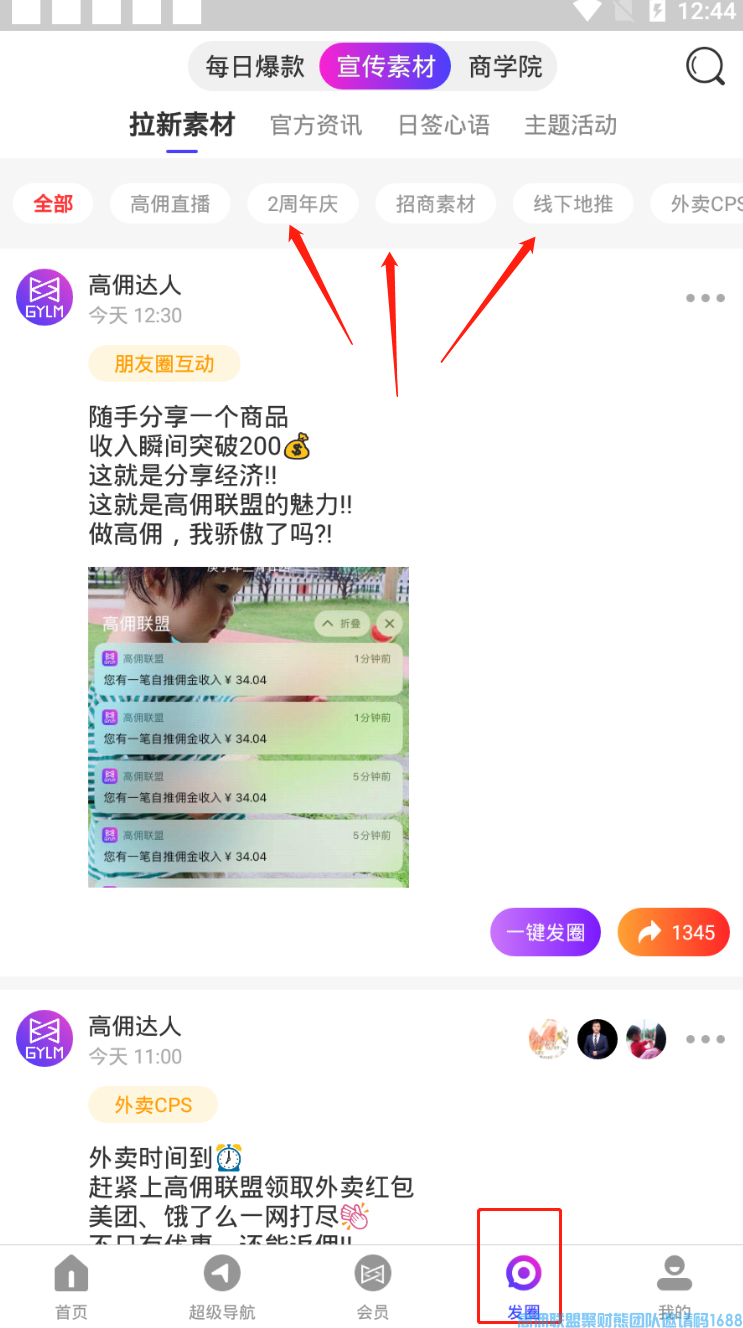Open the search icon
743x1328 pixels.
[705, 67]
